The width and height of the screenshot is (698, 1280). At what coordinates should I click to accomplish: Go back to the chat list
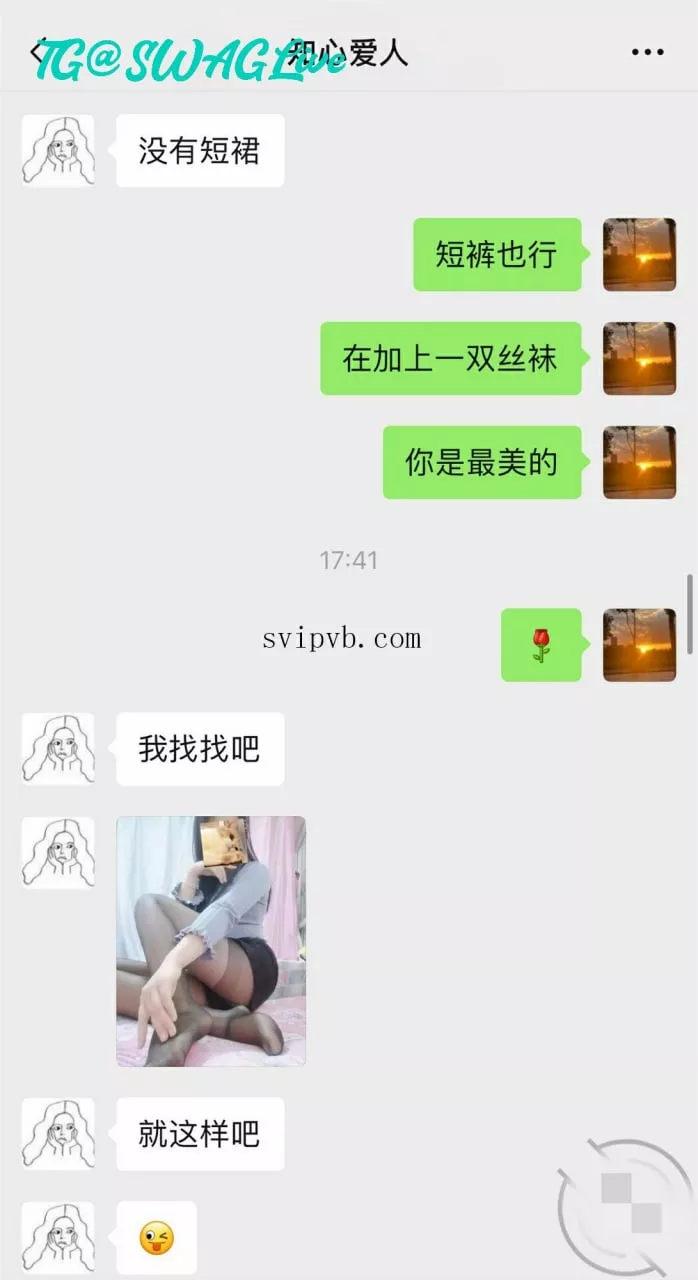tap(36, 52)
